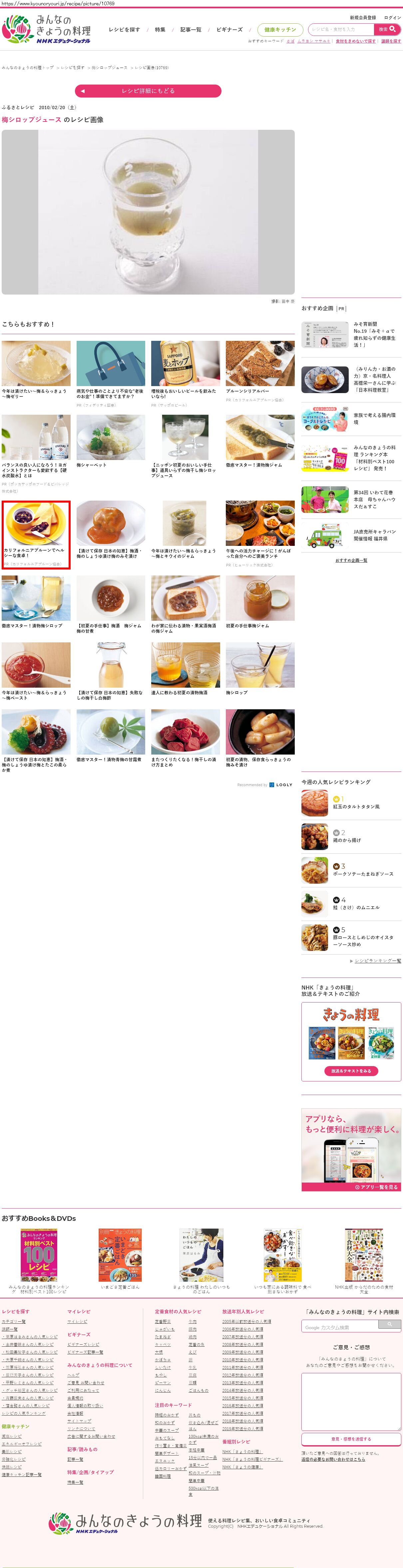The image size is (403, 1568).
Task: Tap the ログイン link
Action: tap(393, 18)
